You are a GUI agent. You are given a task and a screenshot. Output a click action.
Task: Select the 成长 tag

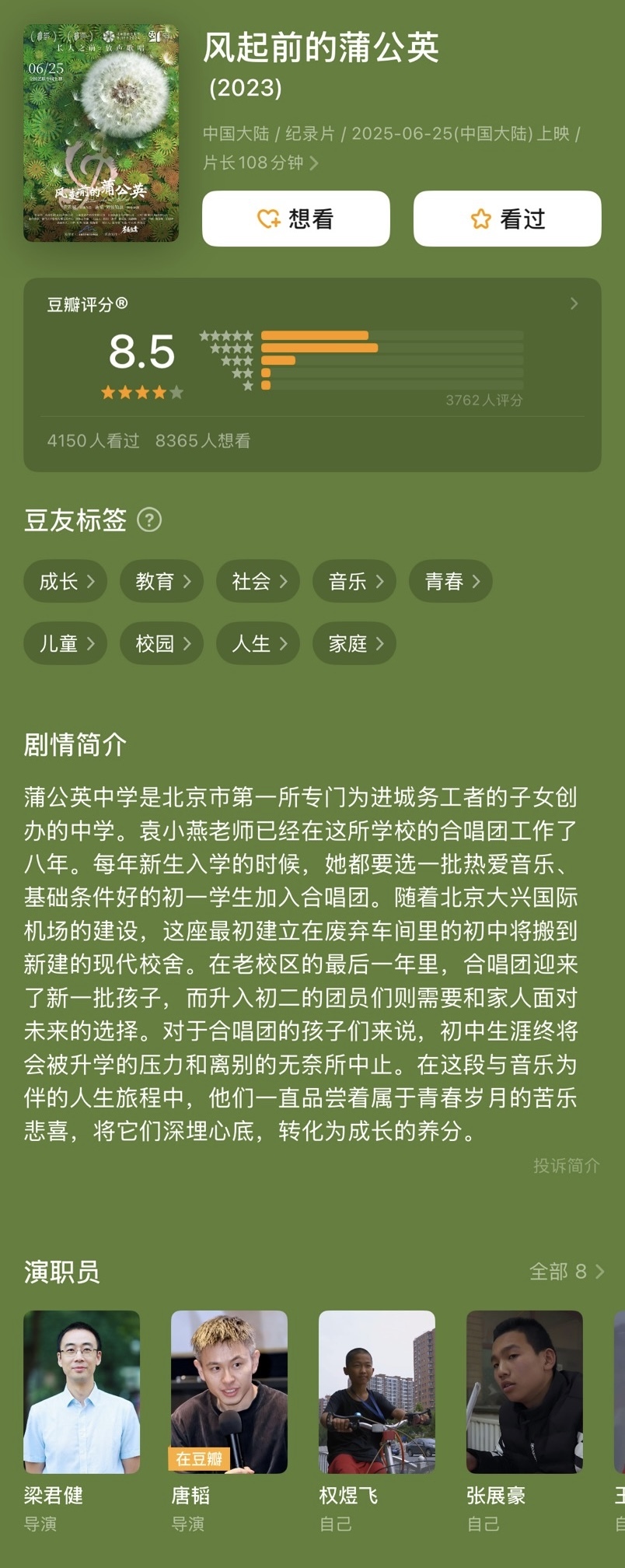click(65, 581)
